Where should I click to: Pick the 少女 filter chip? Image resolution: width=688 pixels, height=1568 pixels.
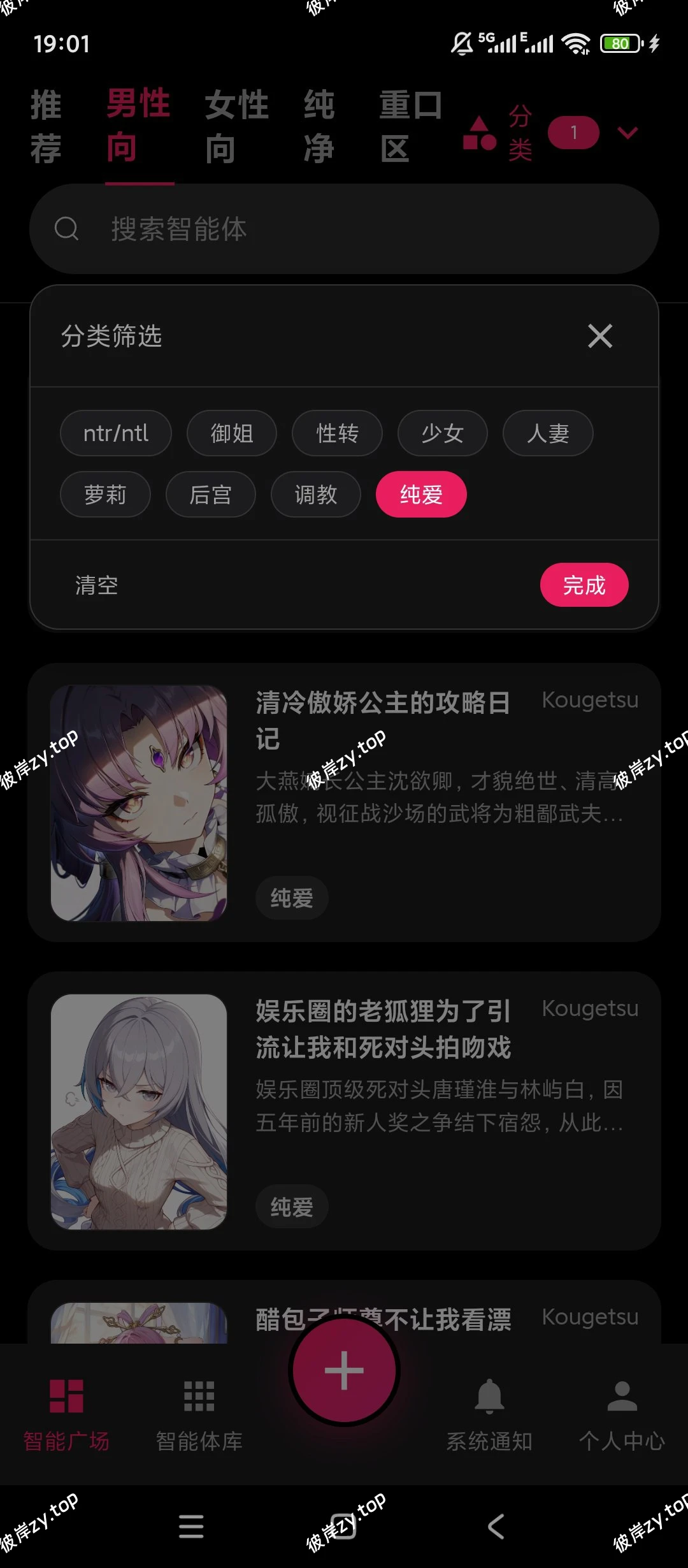[x=442, y=433]
